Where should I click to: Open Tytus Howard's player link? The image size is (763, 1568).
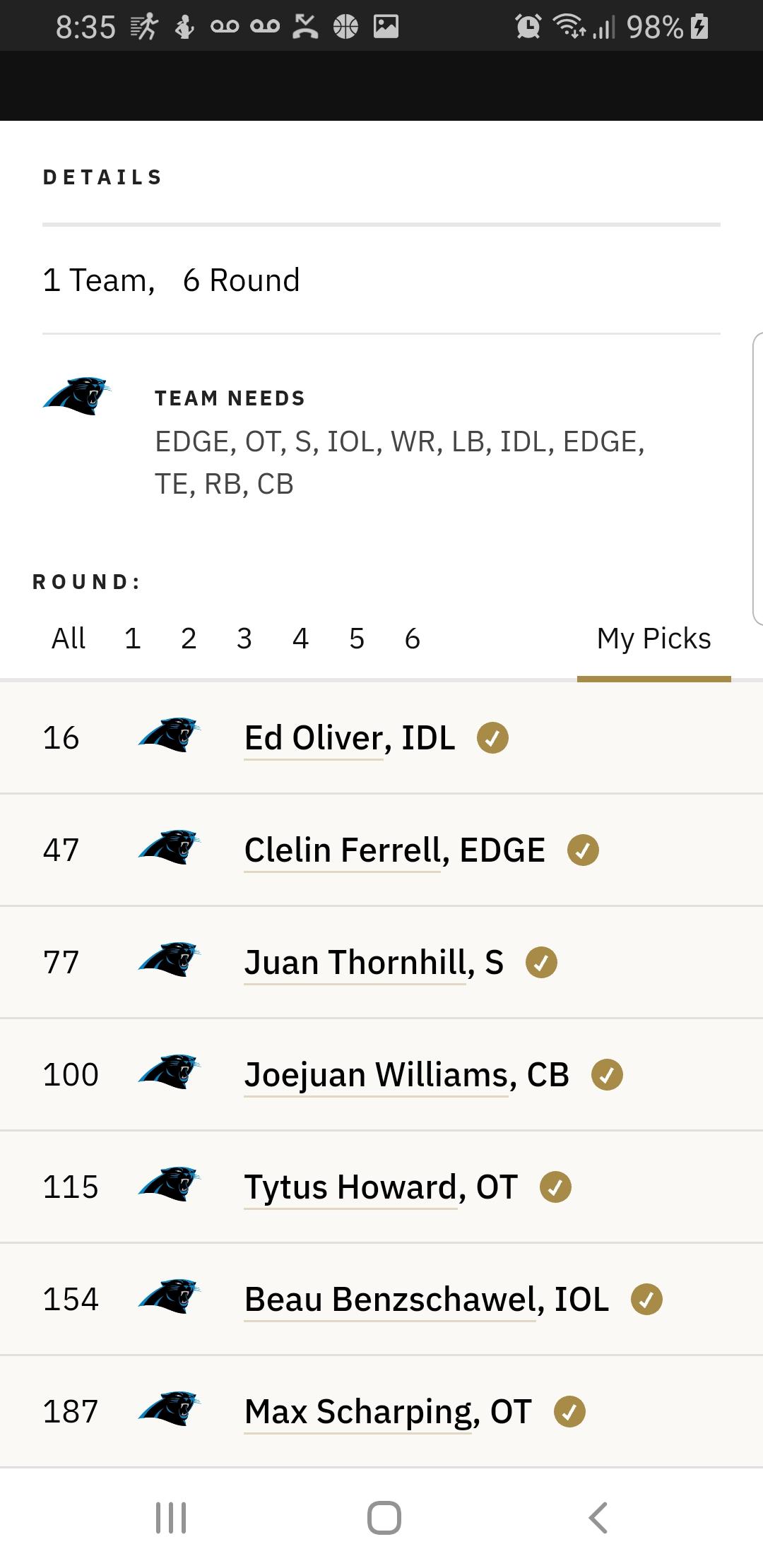pos(381,1187)
